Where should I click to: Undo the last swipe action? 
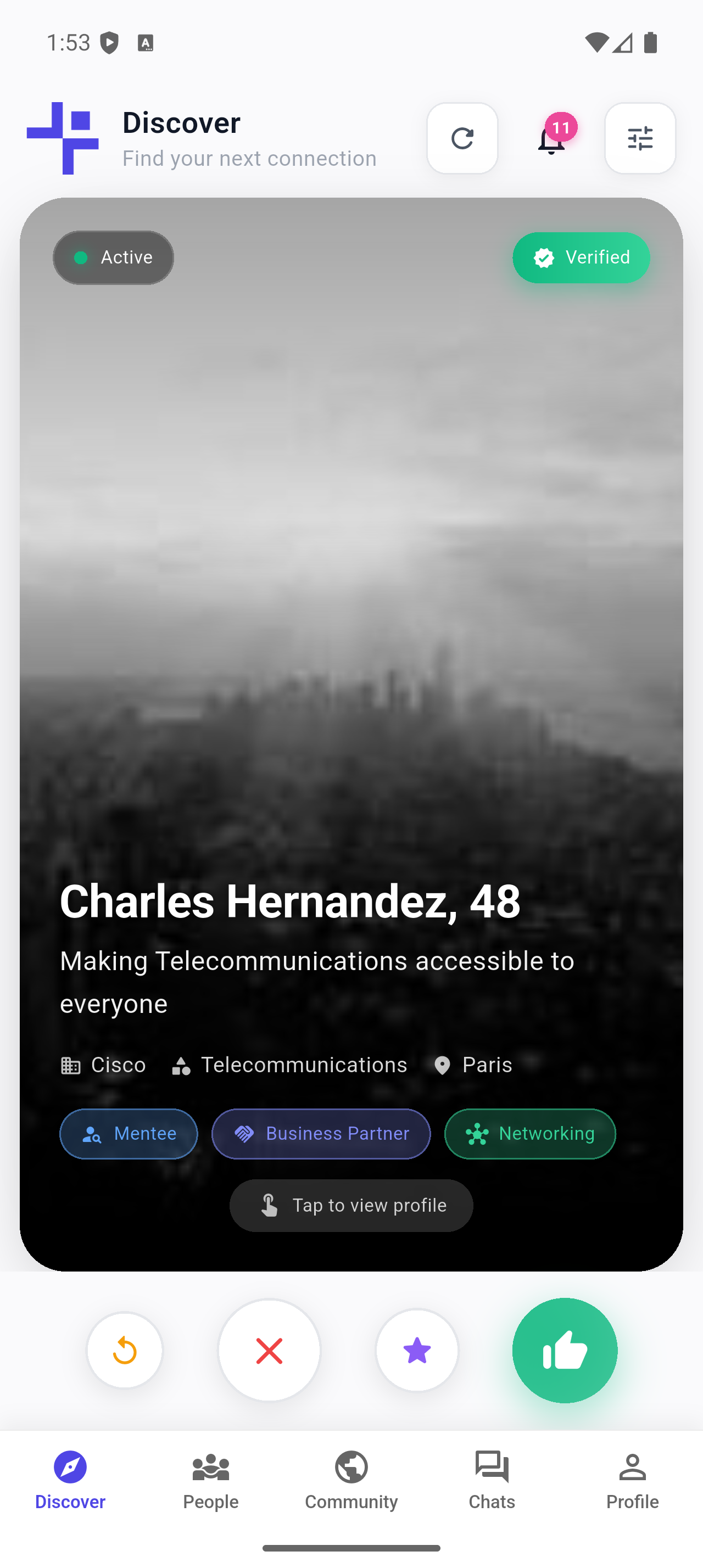(125, 1350)
